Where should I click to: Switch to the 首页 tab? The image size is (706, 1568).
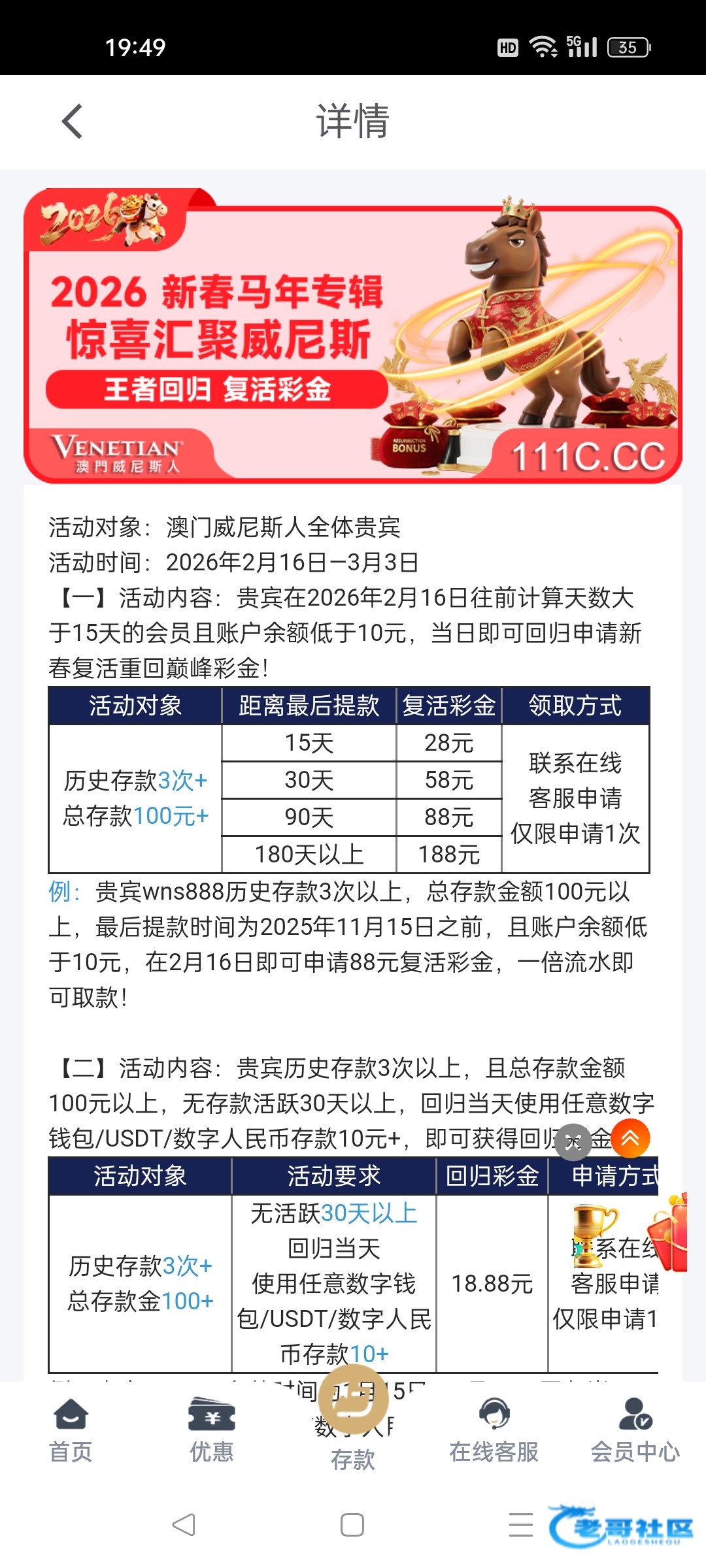pyautogui.click(x=71, y=1431)
